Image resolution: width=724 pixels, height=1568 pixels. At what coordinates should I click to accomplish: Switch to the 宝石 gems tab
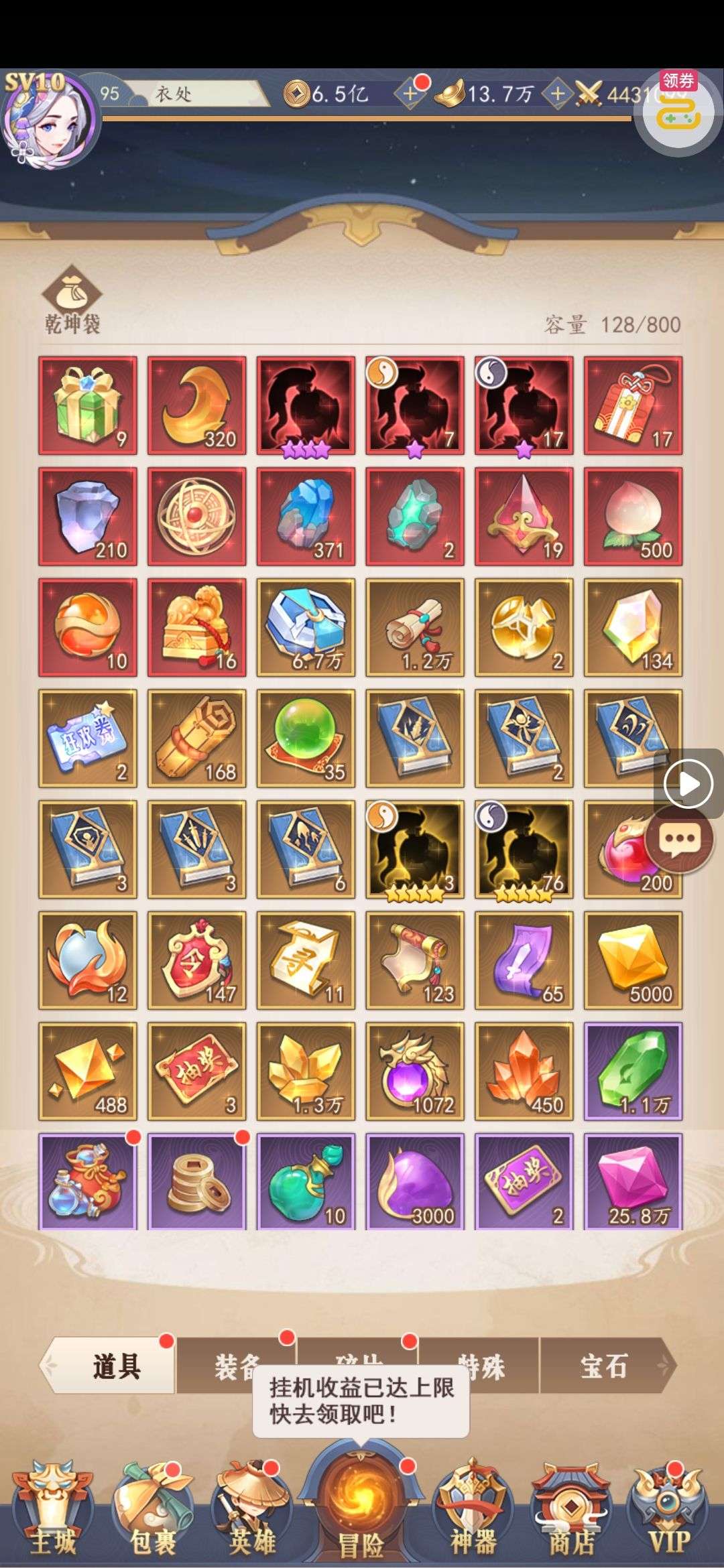click(603, 1366)
